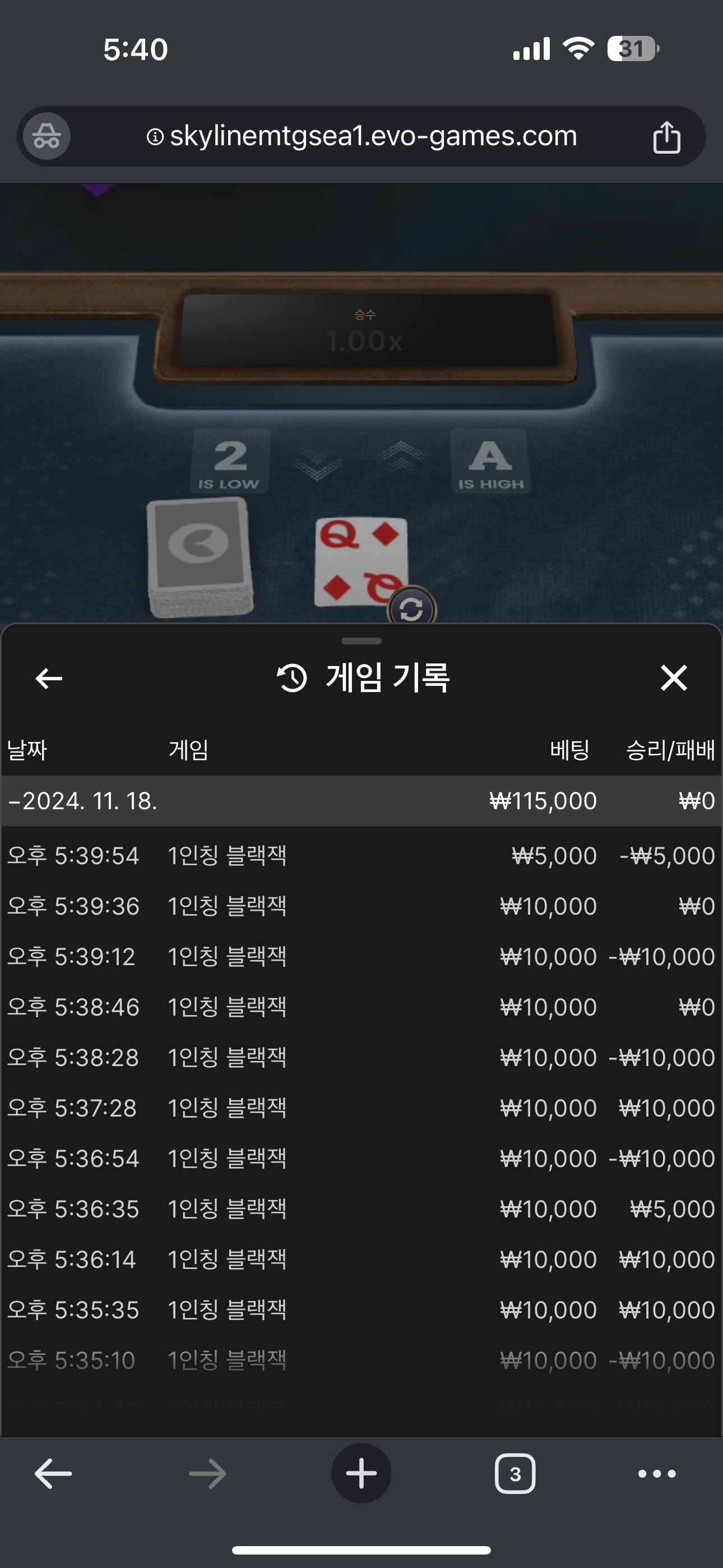
Task: Open the 5:39:36 blackjack game record
Action: pyautogui.click(x=361, y=906)
